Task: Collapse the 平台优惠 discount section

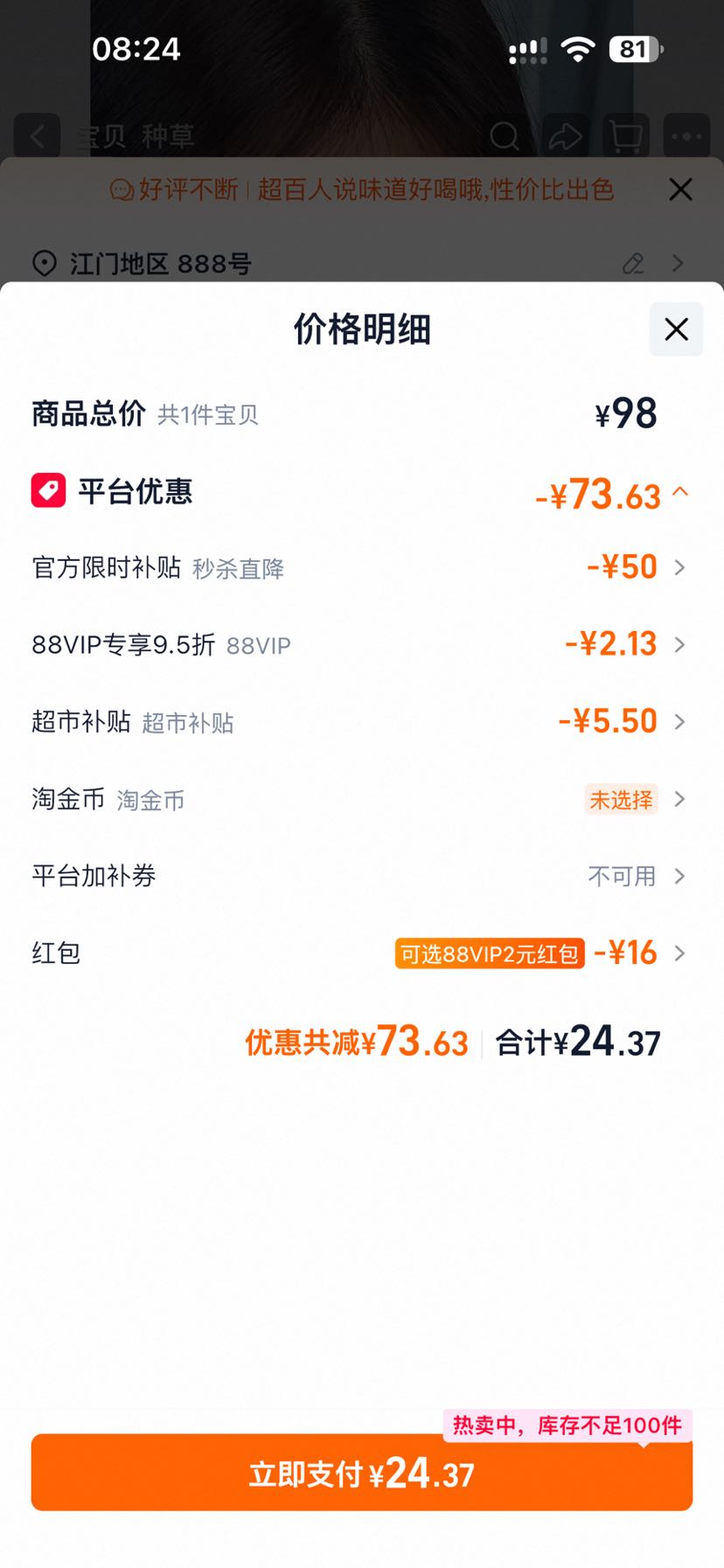Action: 680,493
